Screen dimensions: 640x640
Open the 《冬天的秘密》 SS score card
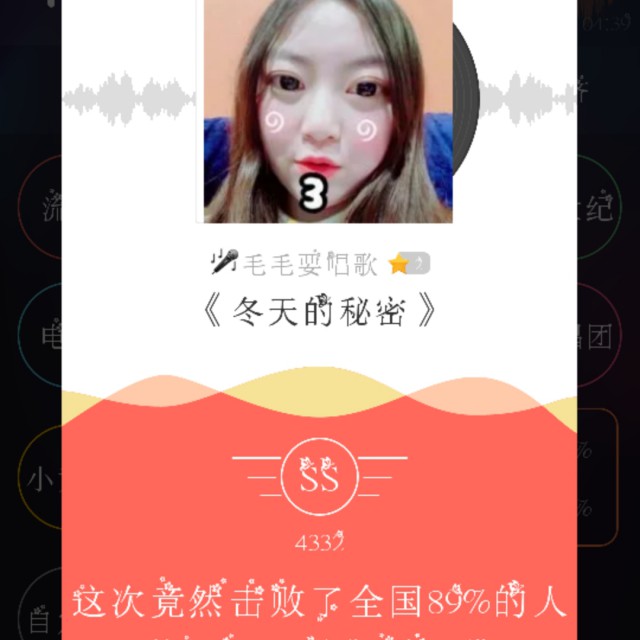[x=319, y=320]
